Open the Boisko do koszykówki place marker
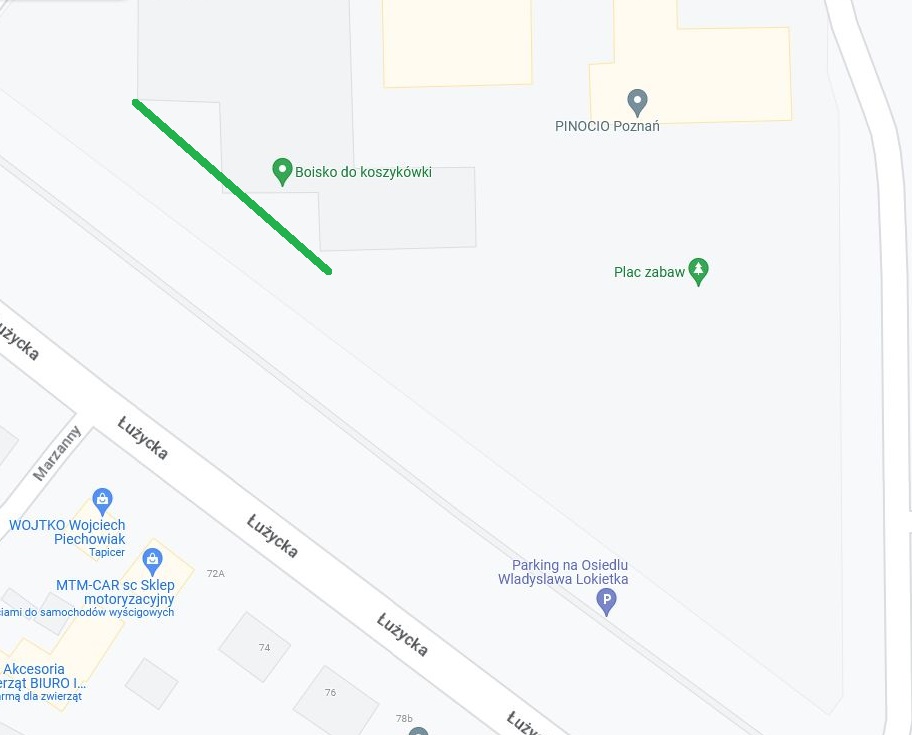The image size is (912, 735). pyautogui.click(x=282, y=171)
